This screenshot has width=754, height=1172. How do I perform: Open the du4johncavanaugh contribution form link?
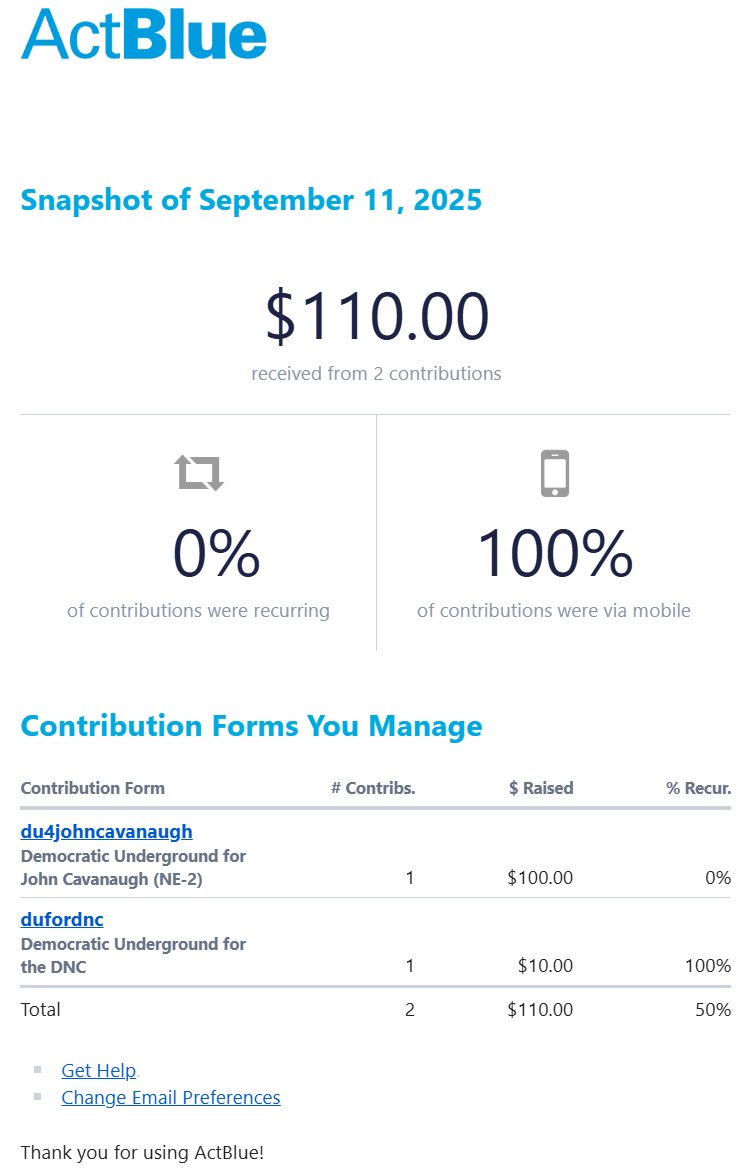(106, 831)
